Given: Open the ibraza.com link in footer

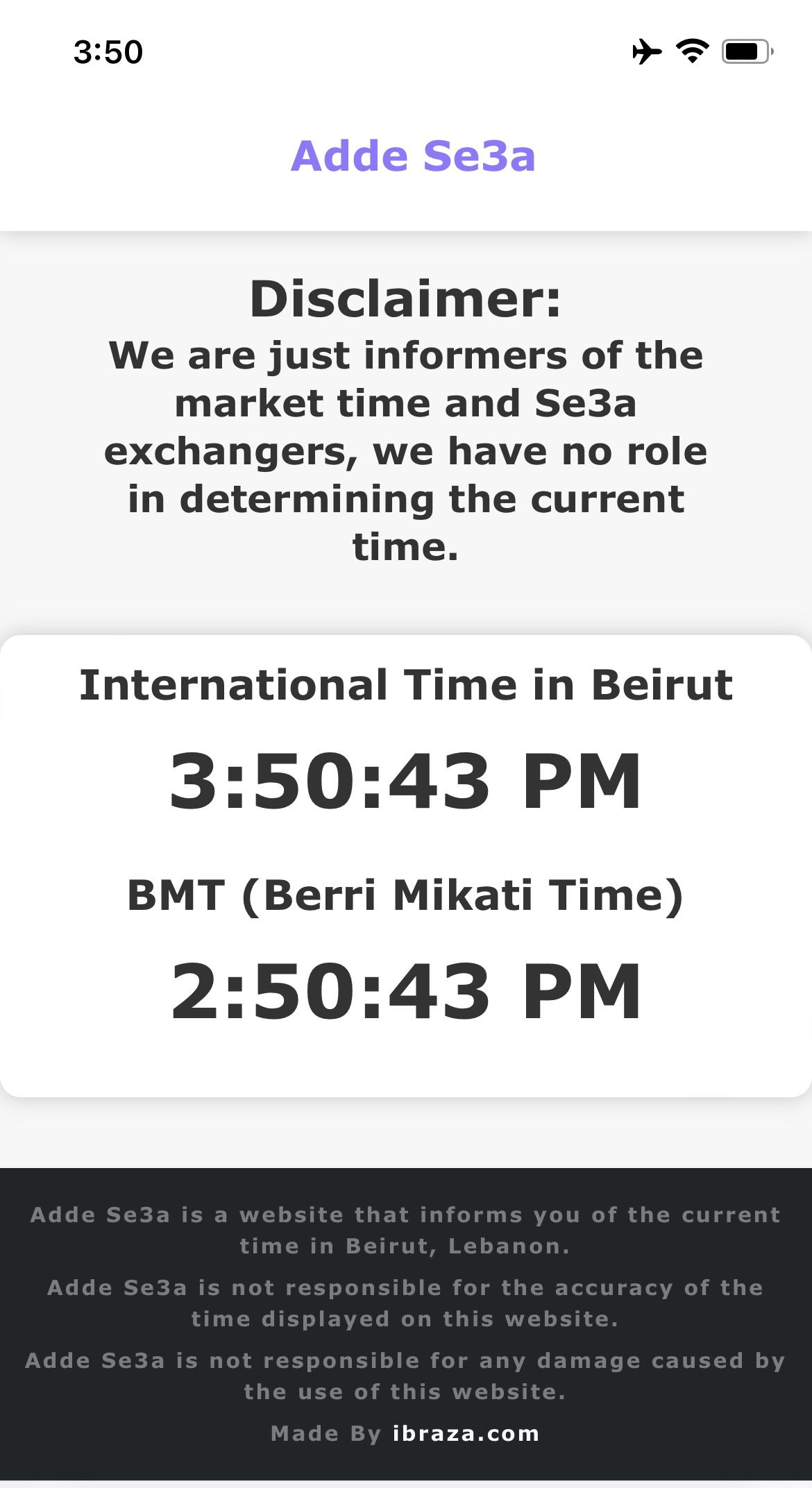Looking at the screenshot, I should click(466, 1434).
